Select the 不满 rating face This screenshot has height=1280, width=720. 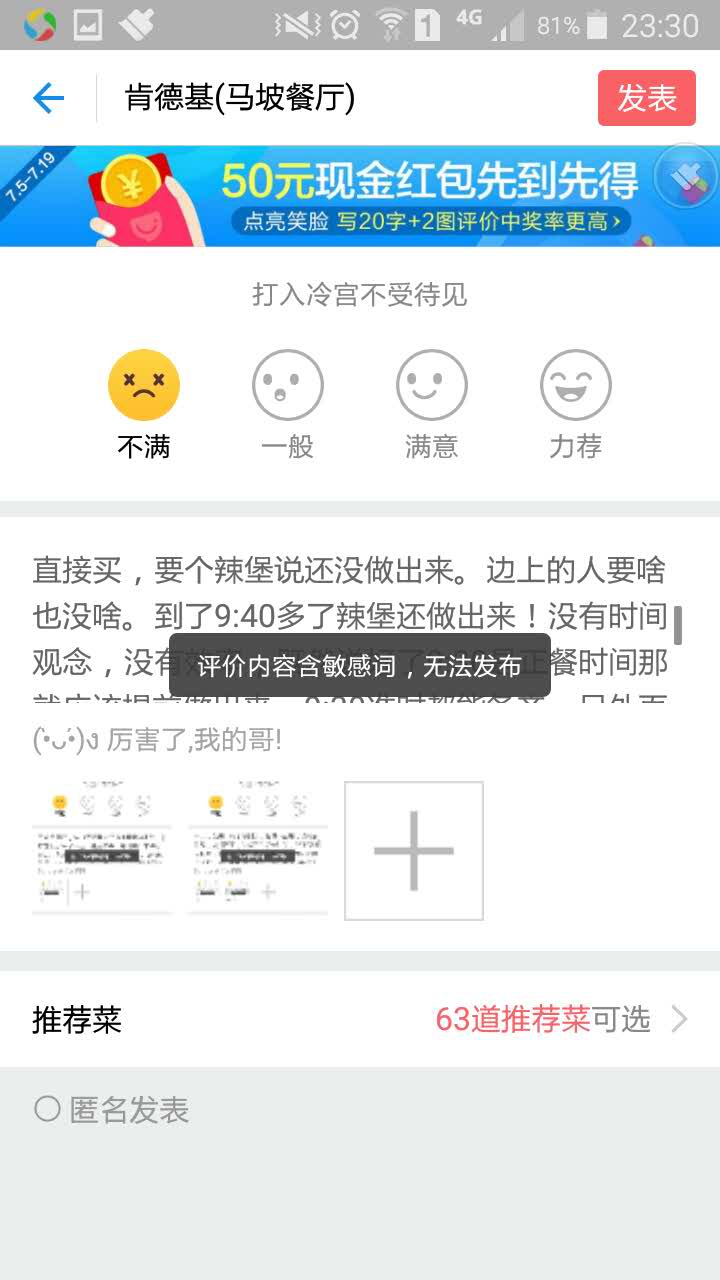[x=144, y=385]
